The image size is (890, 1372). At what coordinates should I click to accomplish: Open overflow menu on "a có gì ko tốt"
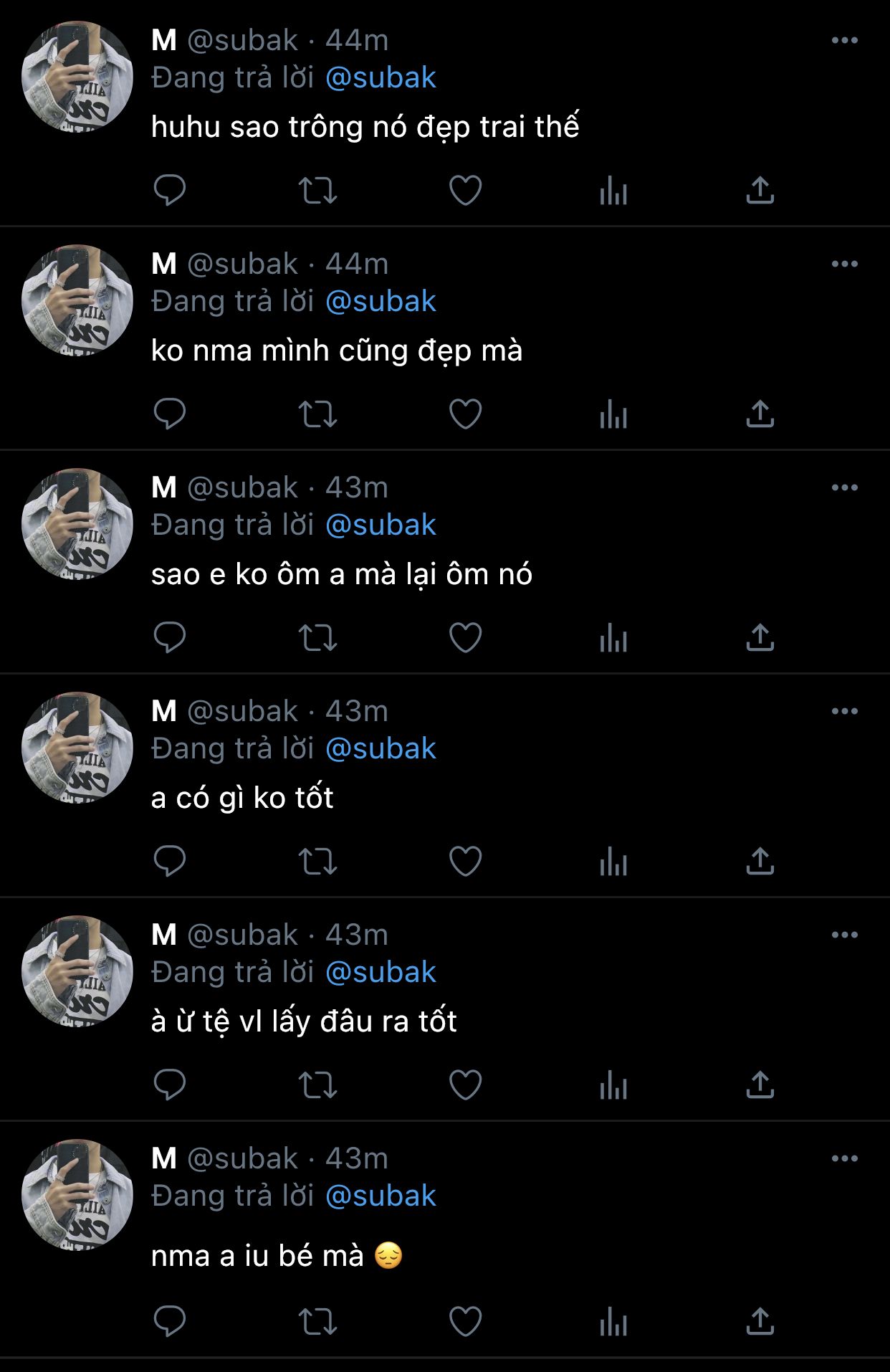[x=844, y=712]
